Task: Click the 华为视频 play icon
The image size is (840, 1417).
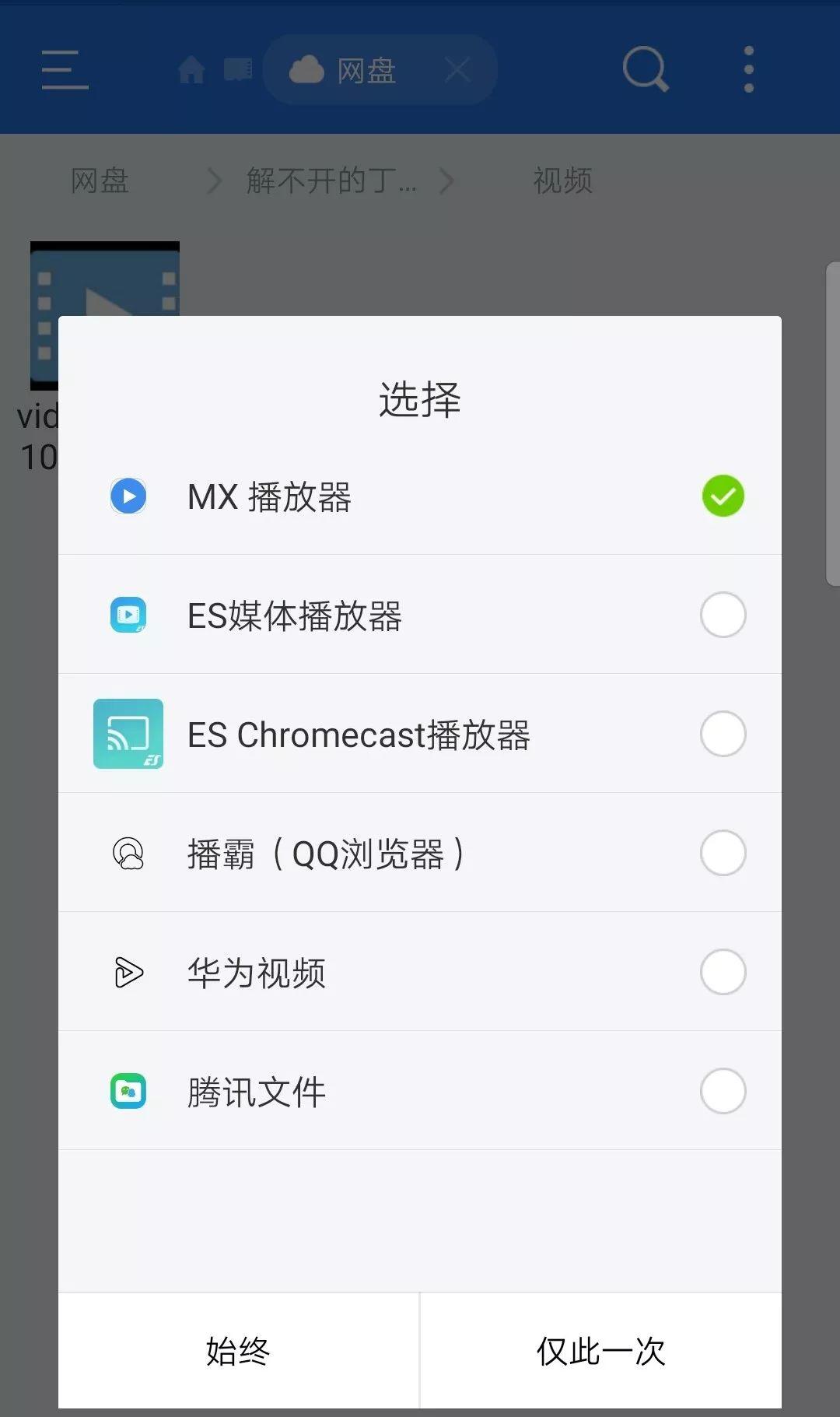Action: (128, 972)
